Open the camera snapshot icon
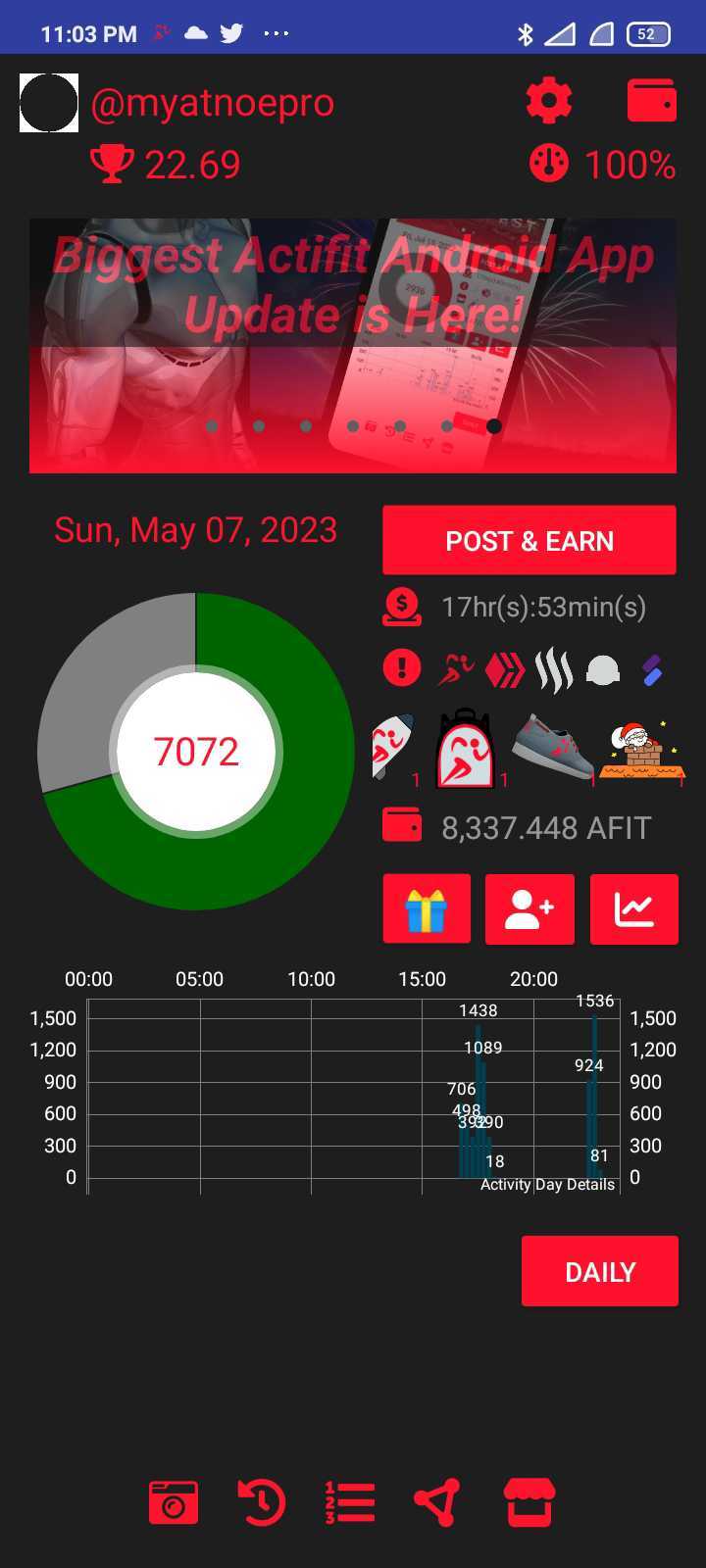The height and width of the screenshot is (1568, 706). click(x=174, y=1502)
